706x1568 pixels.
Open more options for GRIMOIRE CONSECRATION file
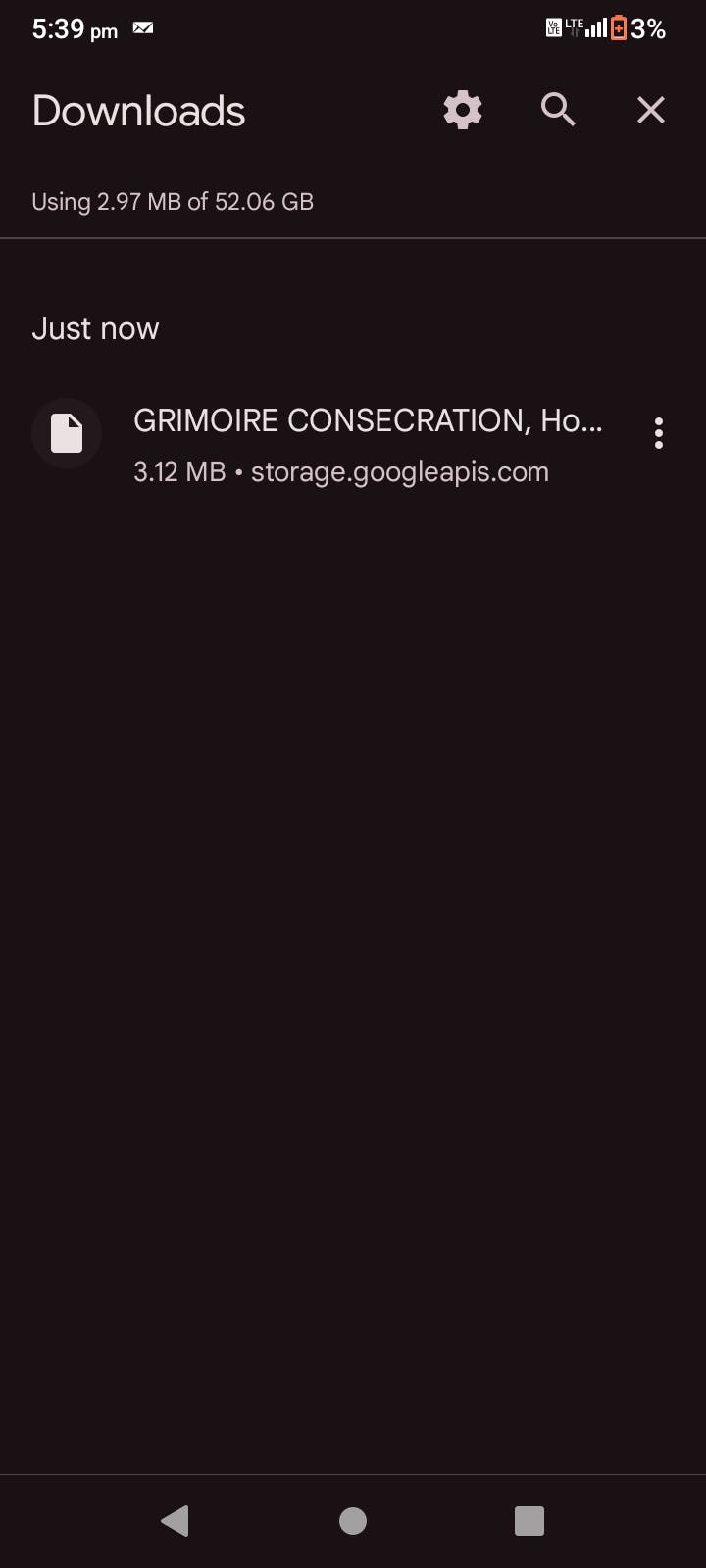[659, 433]
